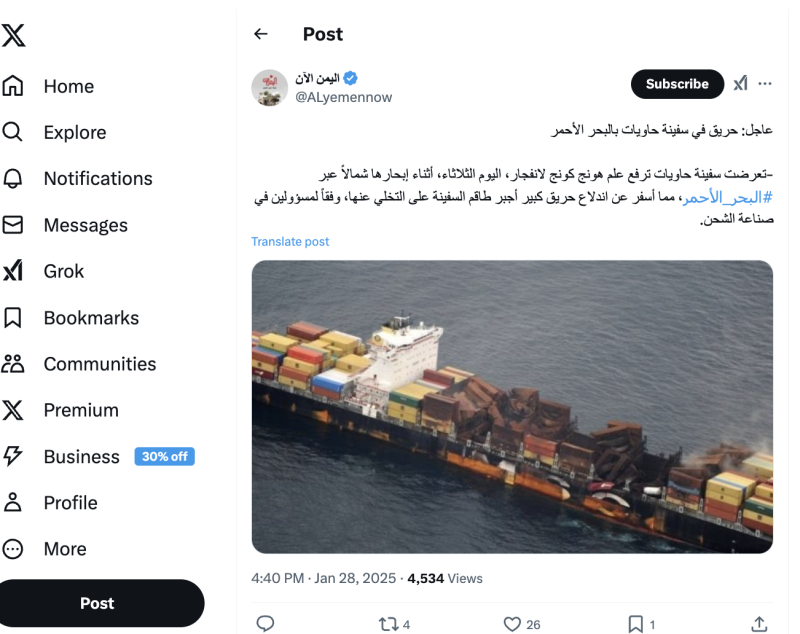Tap Translate post link
The width and height of the screenshot is (800, 634).
click(x=290, y=242)
